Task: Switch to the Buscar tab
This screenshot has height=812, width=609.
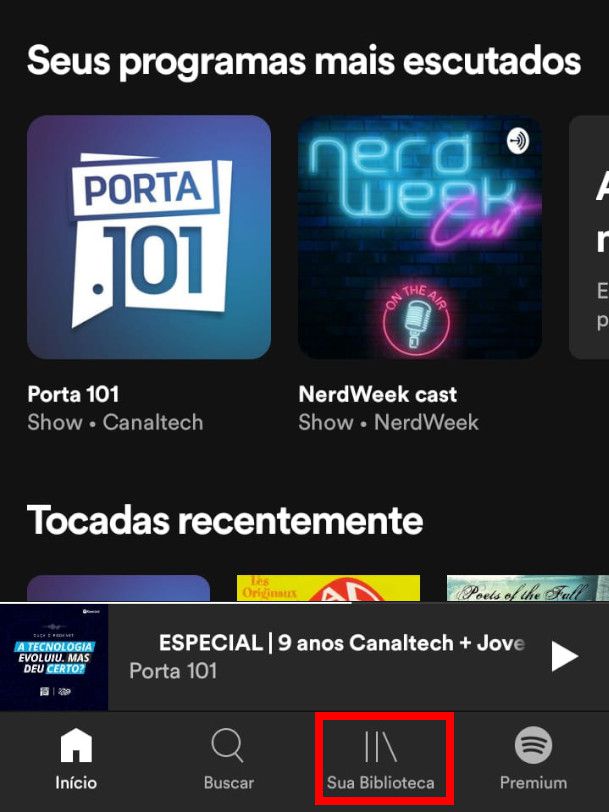Action: pyautogui.click(x=228, y=759)
